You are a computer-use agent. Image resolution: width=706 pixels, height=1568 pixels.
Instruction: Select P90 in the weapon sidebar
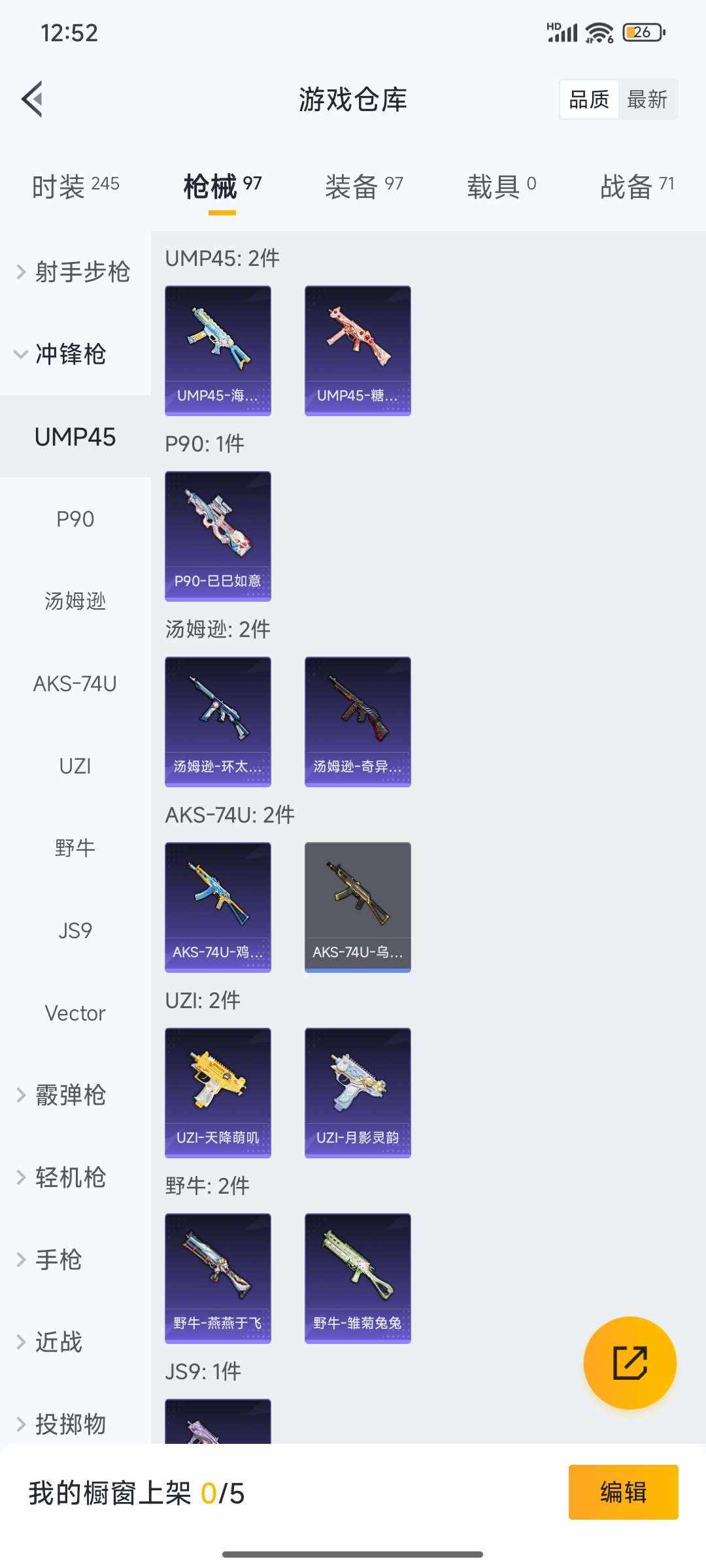(75, 519)
